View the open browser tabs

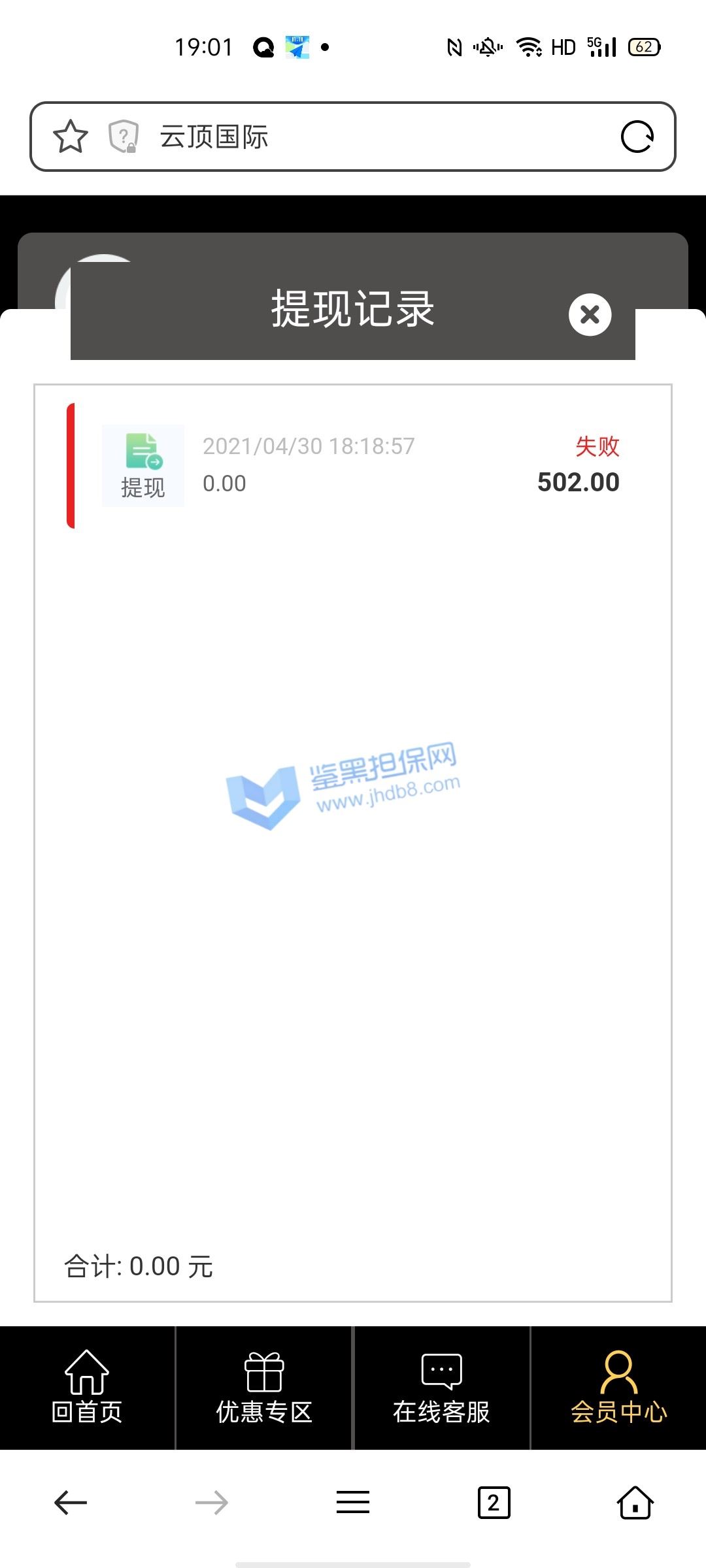point(494,1502)
